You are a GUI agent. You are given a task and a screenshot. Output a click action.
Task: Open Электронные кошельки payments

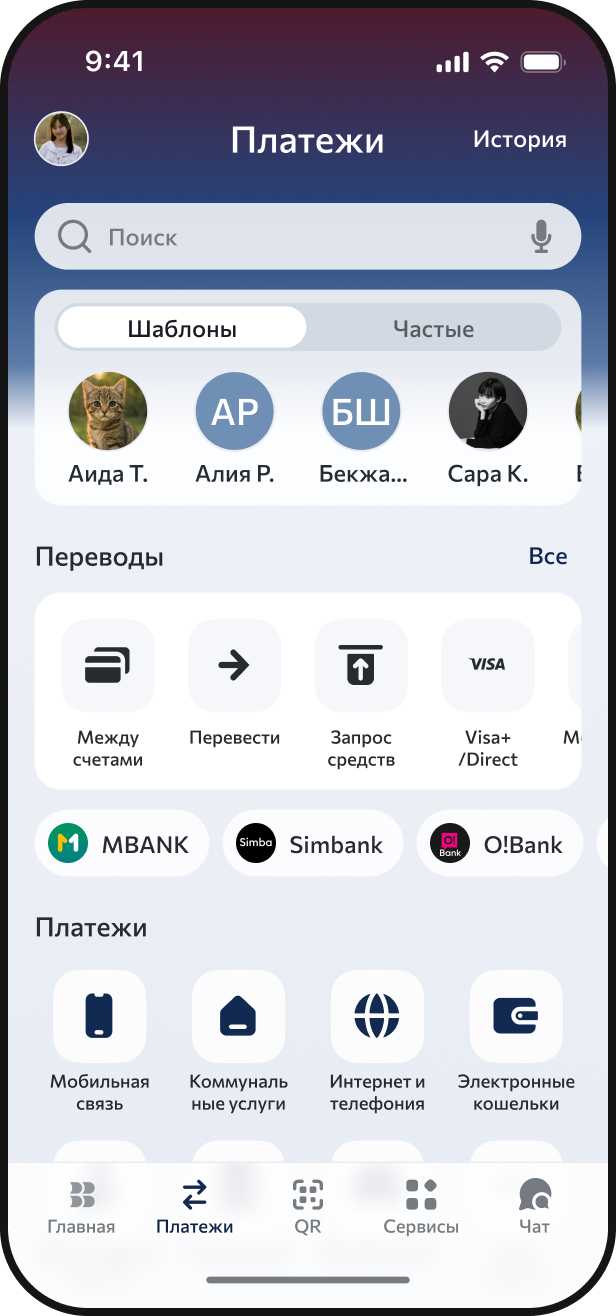pyautogui.click(x=516, y=1016)
